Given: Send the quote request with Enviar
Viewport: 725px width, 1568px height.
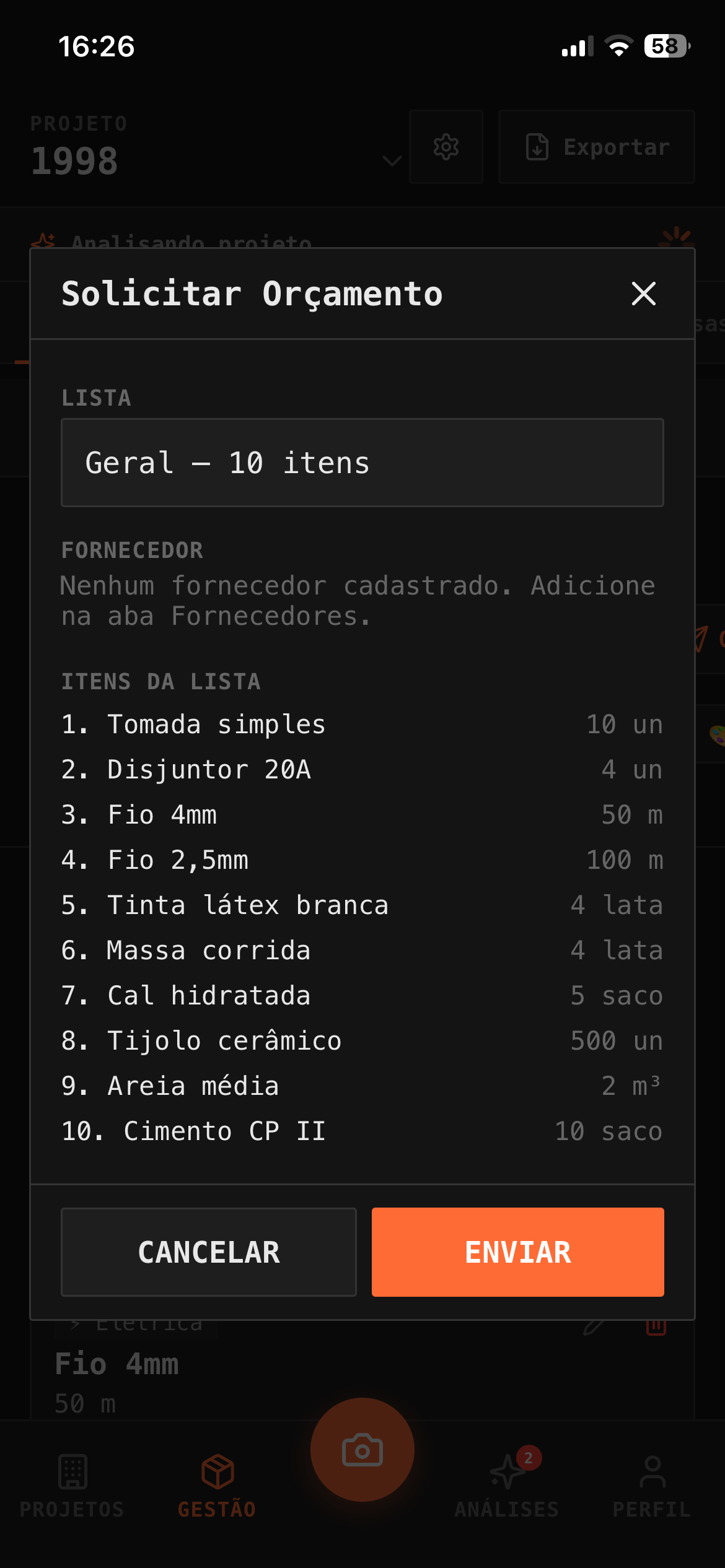Looking at the screenshot, I should coord(518,1252).
